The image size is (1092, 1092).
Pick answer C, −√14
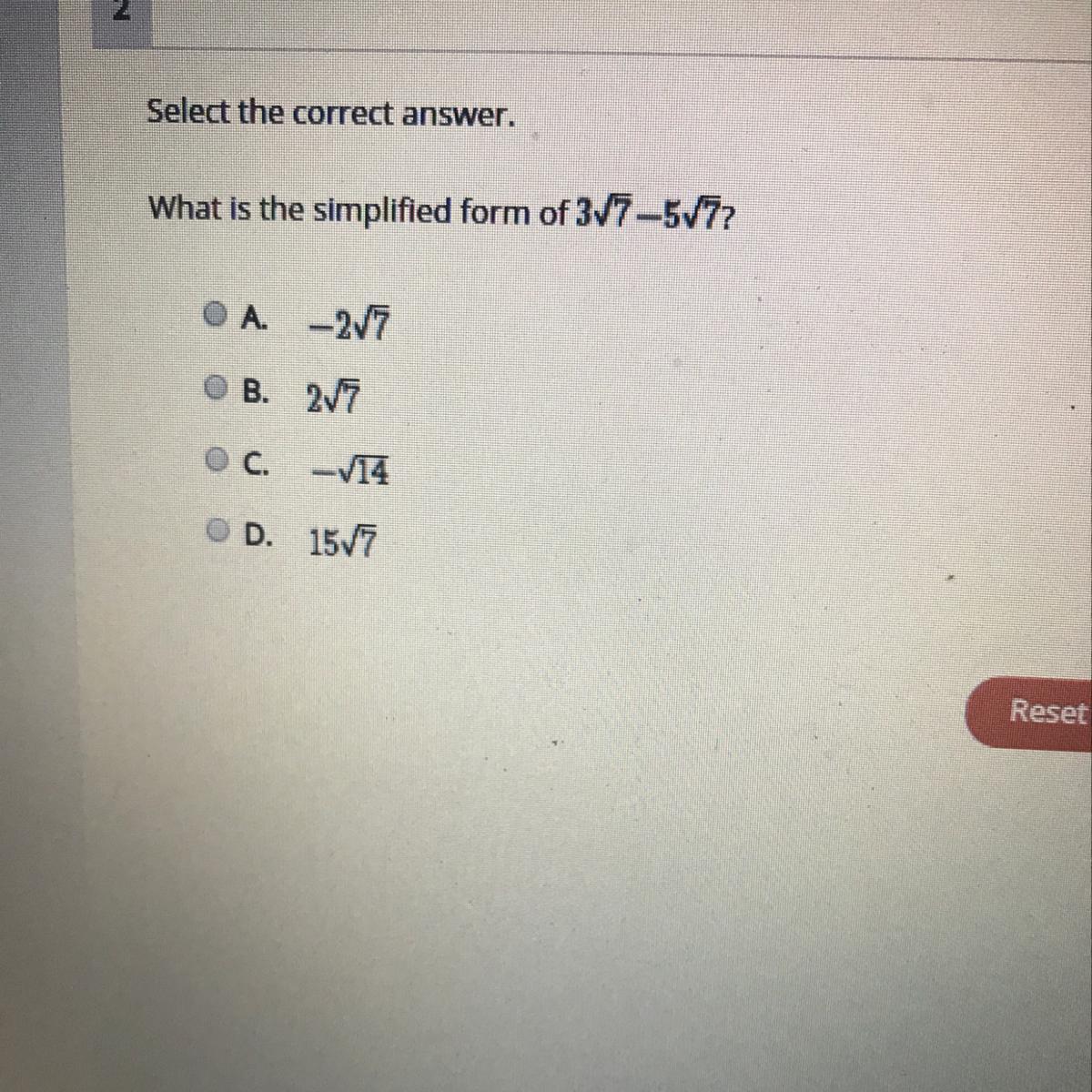(x=215, y=460)
